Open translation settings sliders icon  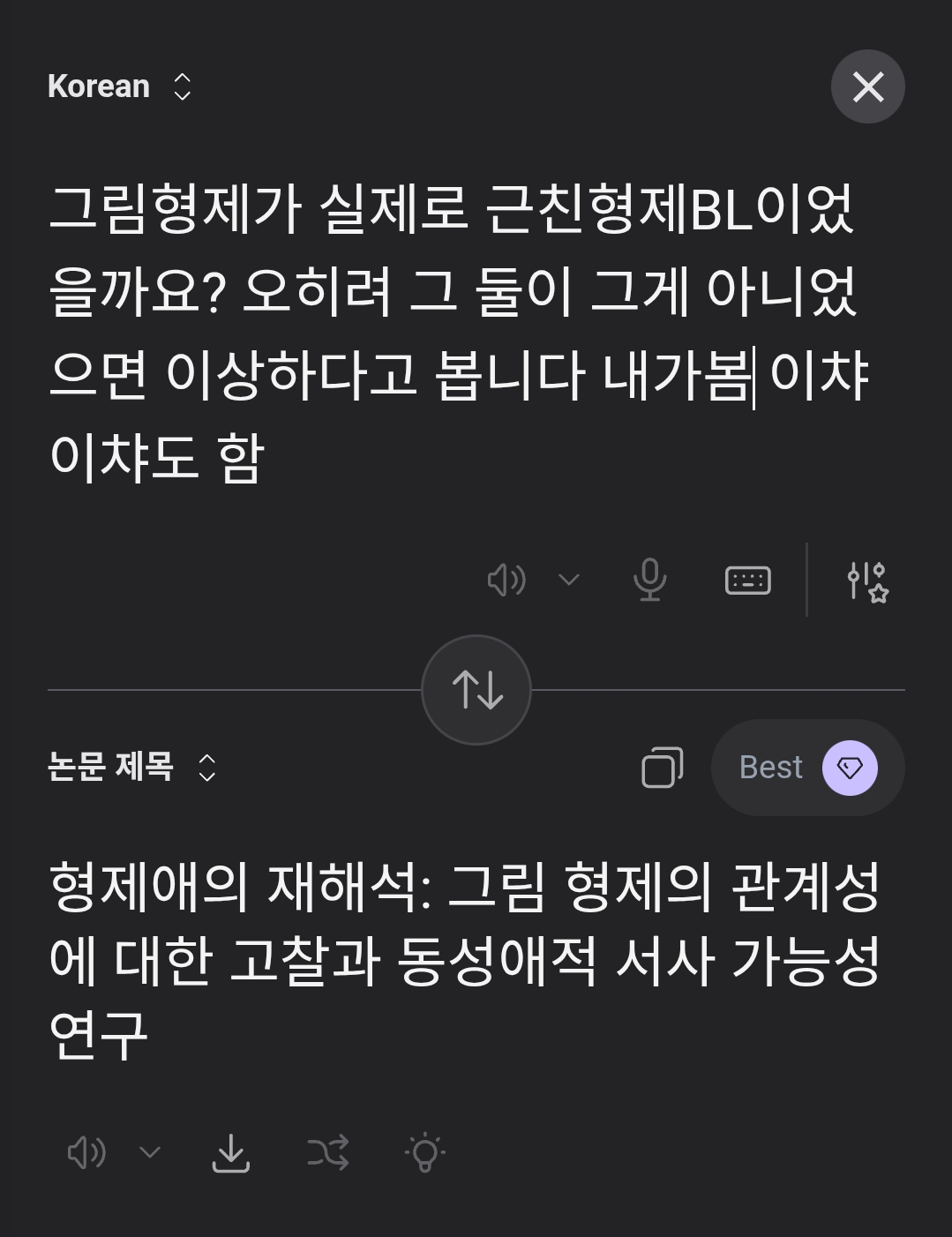[x=866, y=581]
